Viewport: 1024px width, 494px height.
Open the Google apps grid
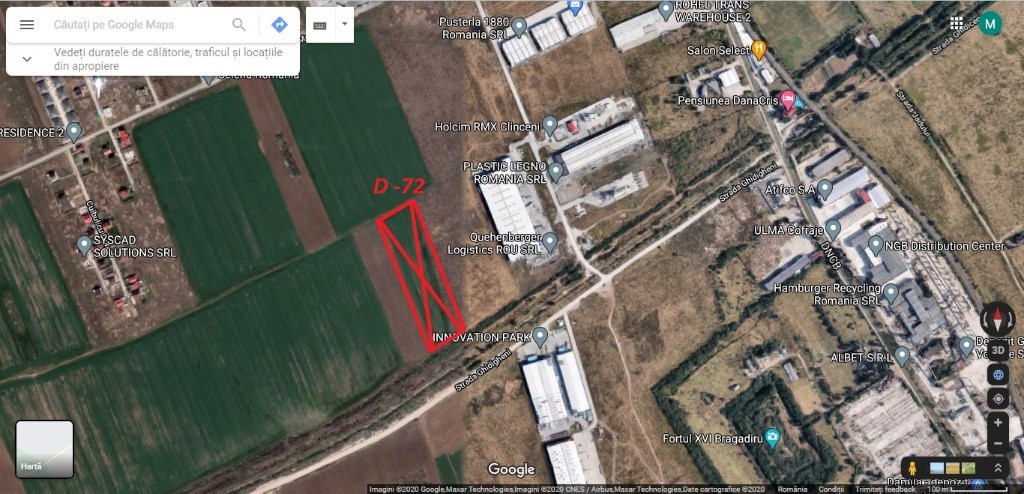(957, 23)
